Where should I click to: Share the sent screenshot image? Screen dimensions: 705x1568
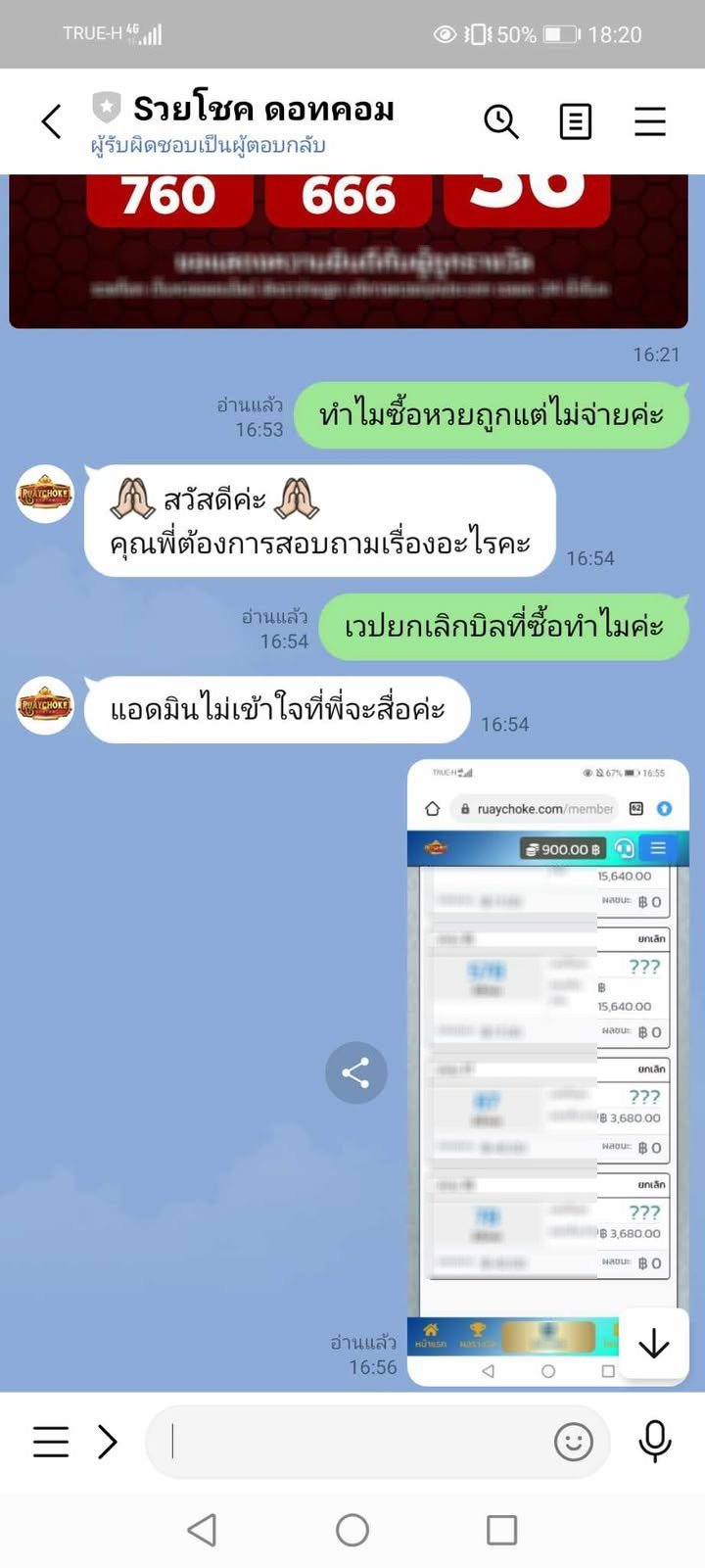[x=355, y=1072]
